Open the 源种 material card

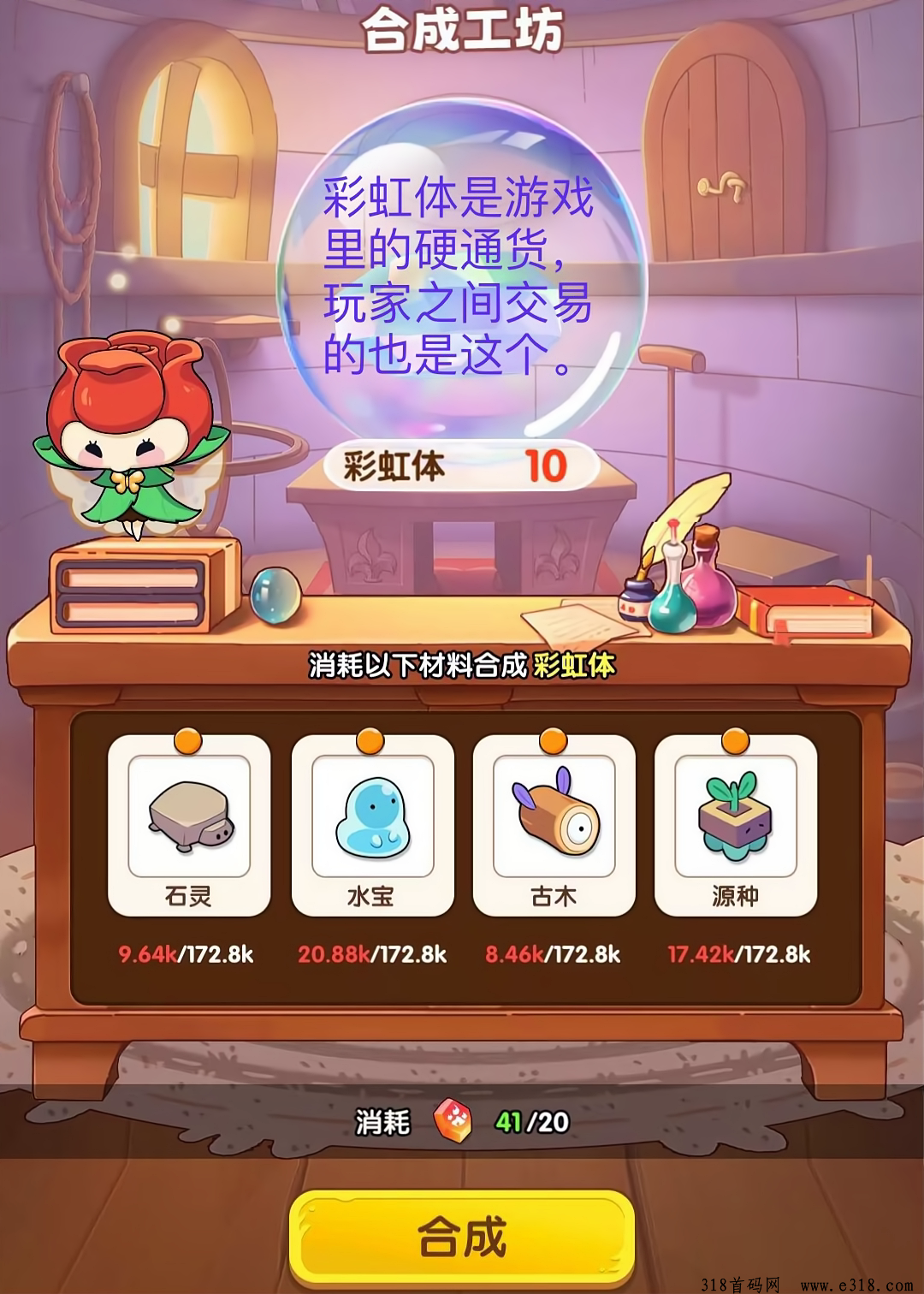pos(735,826)
